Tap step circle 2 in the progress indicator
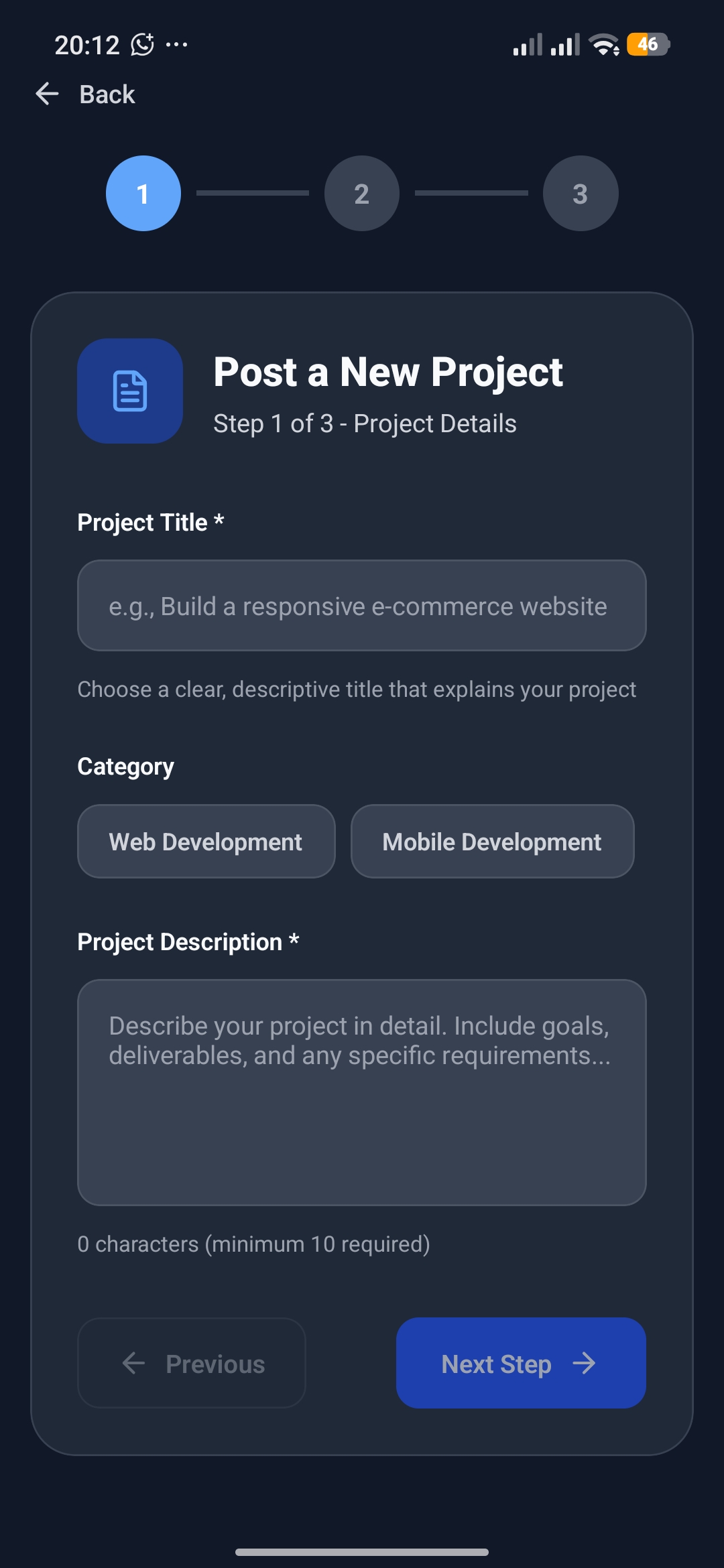This screenshot has height=1568, width=724. click(361, 193)
